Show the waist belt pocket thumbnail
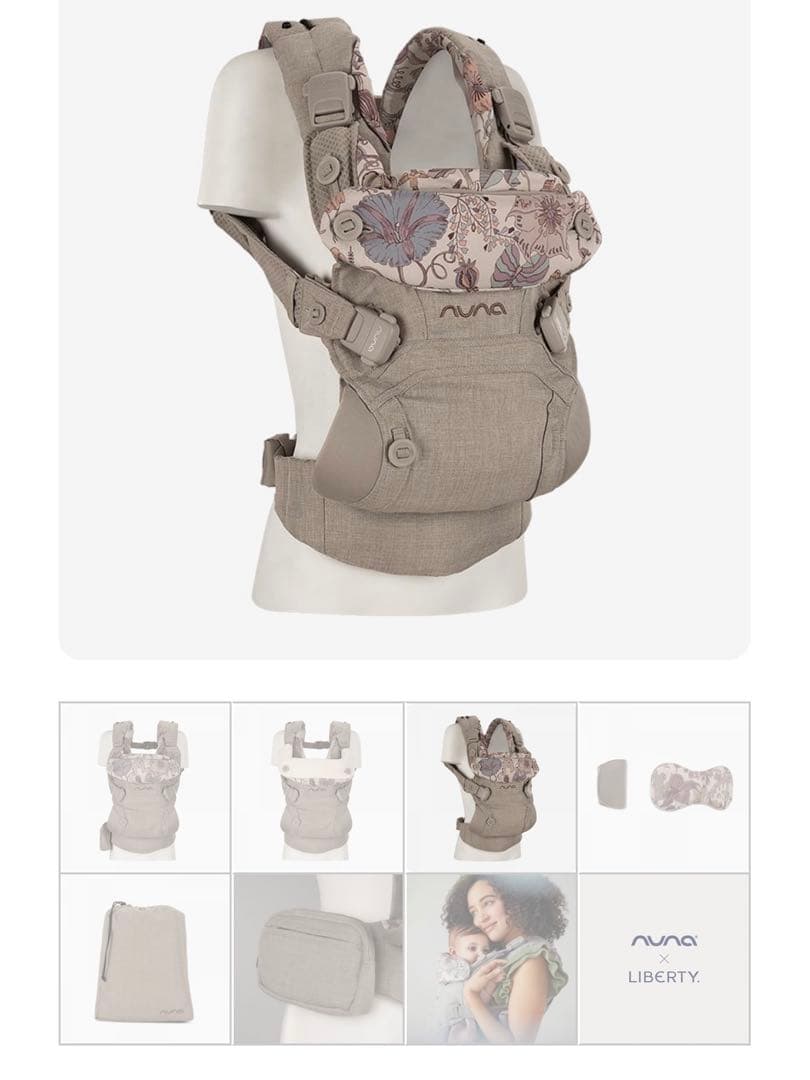The height and width of the screenshot is (1080, 810). [x=318, y=959]
